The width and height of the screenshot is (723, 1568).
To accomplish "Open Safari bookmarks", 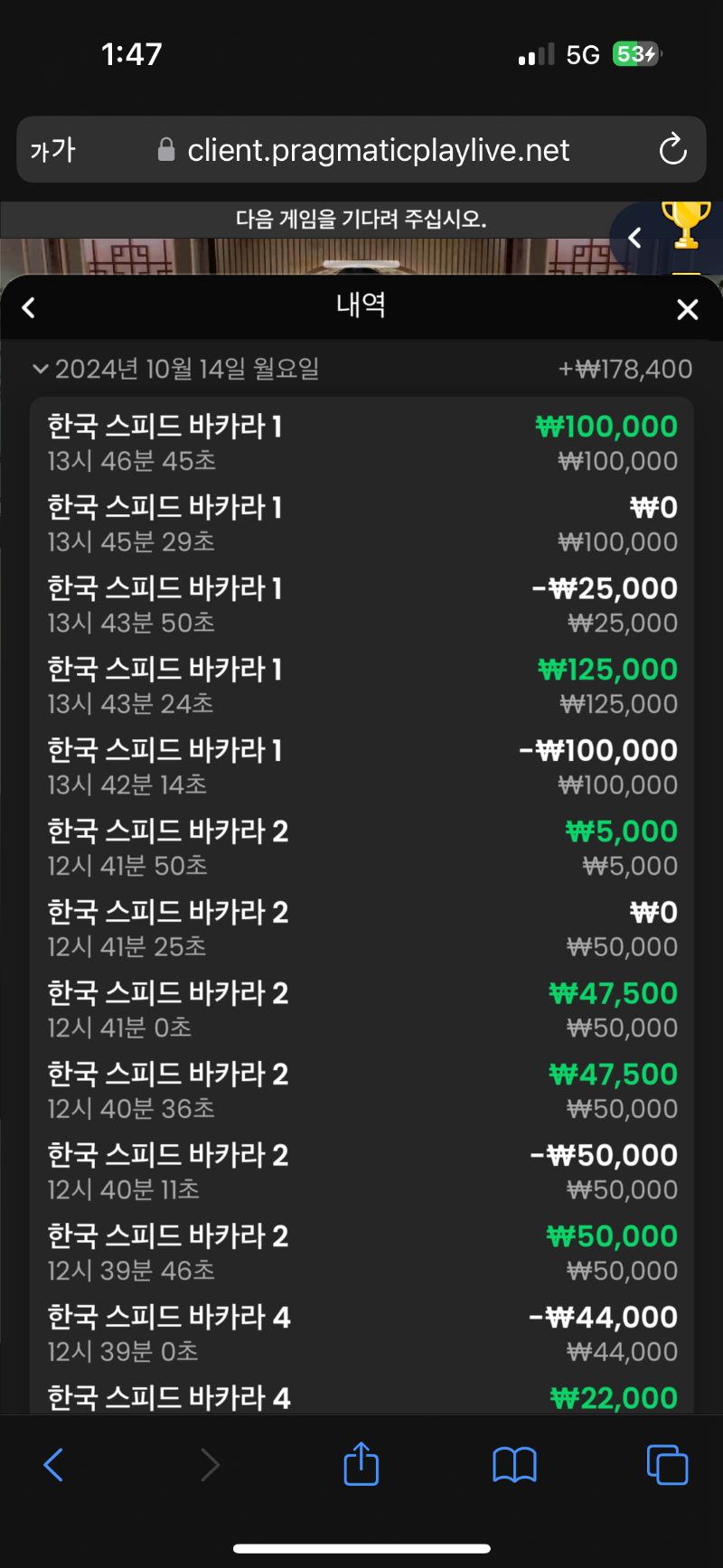I will click(514, 1465).
